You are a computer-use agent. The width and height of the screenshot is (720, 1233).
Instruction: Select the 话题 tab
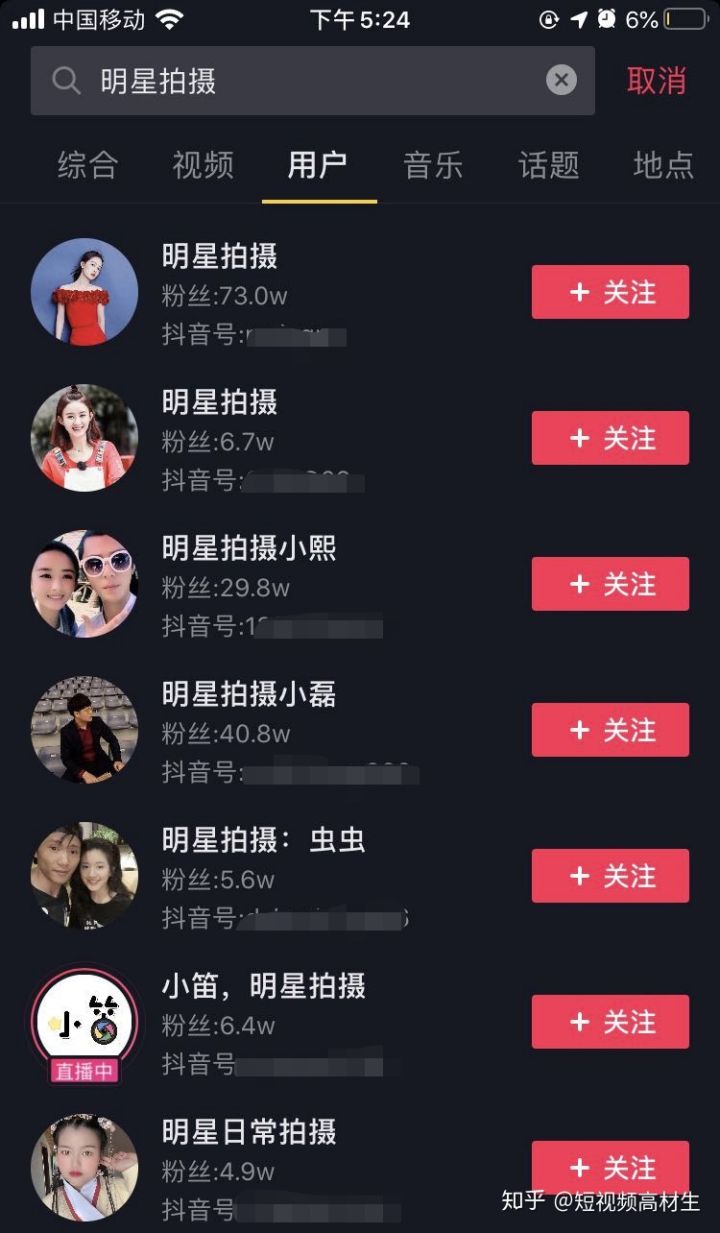click(x=549, y=165)
